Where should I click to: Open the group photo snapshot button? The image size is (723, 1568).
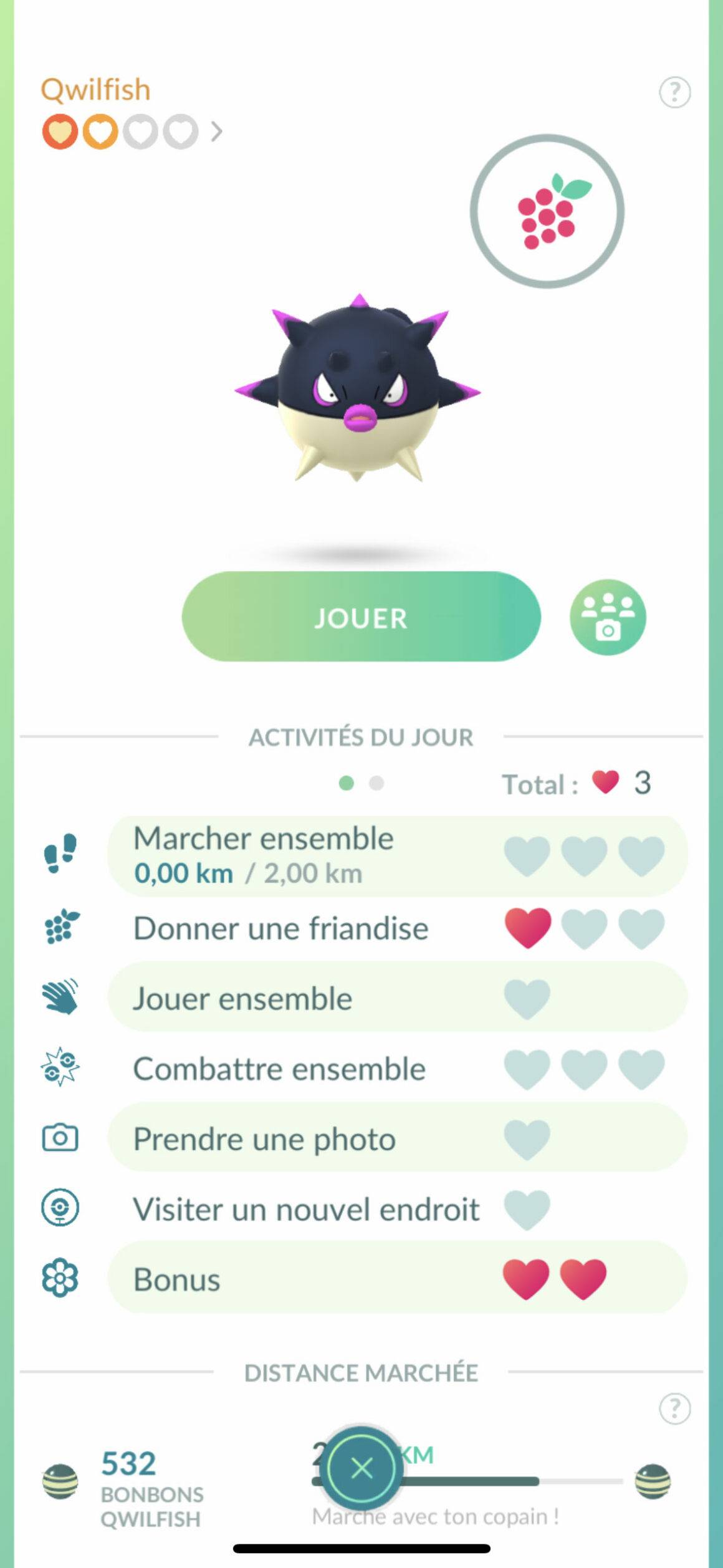(608, 617)
